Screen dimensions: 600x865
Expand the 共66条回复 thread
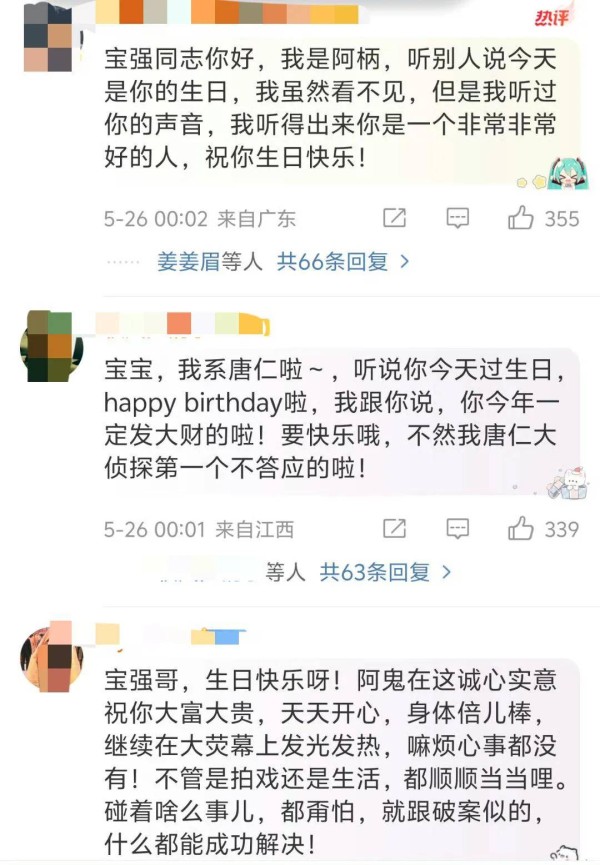(343, 262)
